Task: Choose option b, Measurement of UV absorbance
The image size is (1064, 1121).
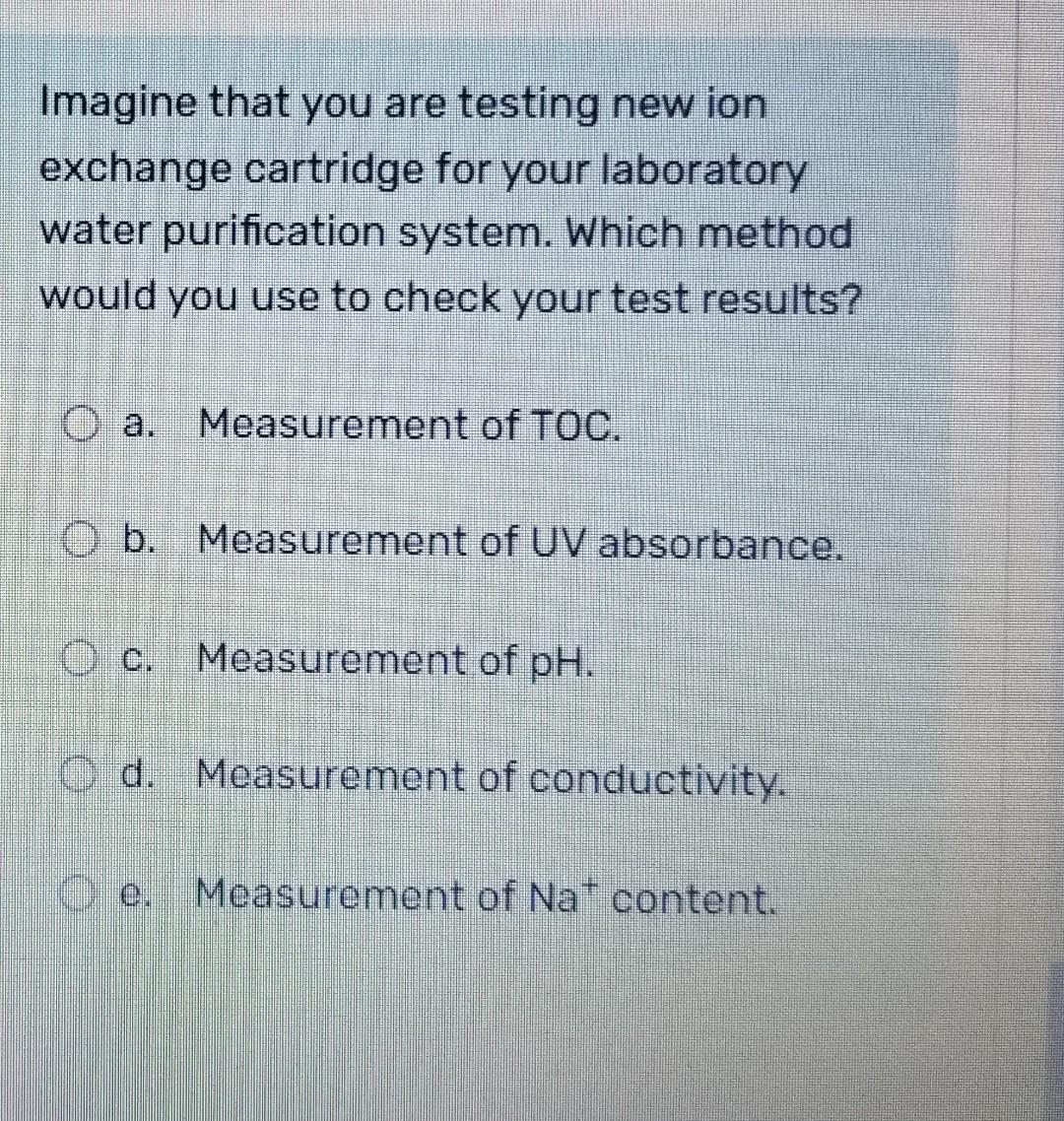Action: click(x=85, y=541)
